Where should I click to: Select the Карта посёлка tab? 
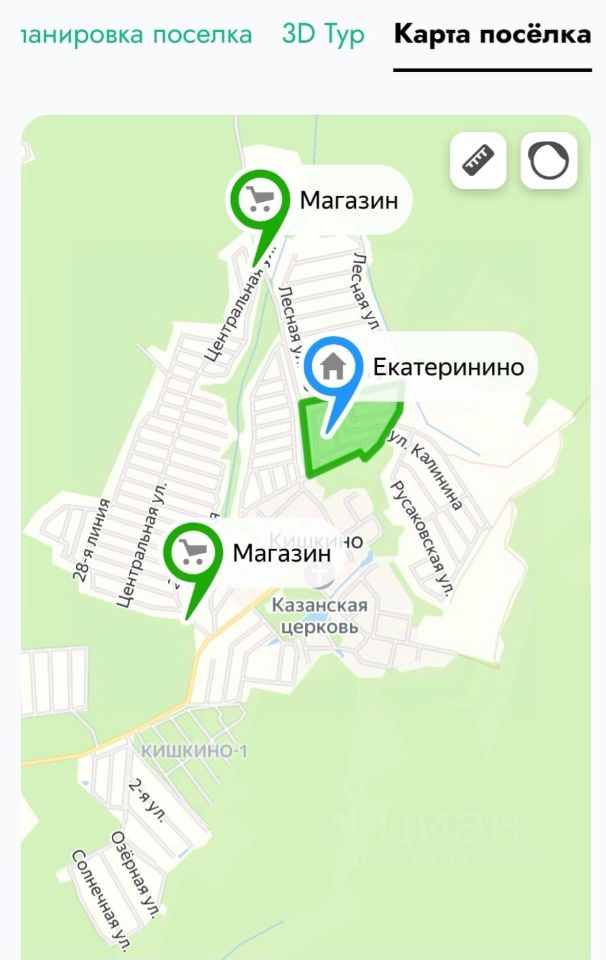(492, 35)
